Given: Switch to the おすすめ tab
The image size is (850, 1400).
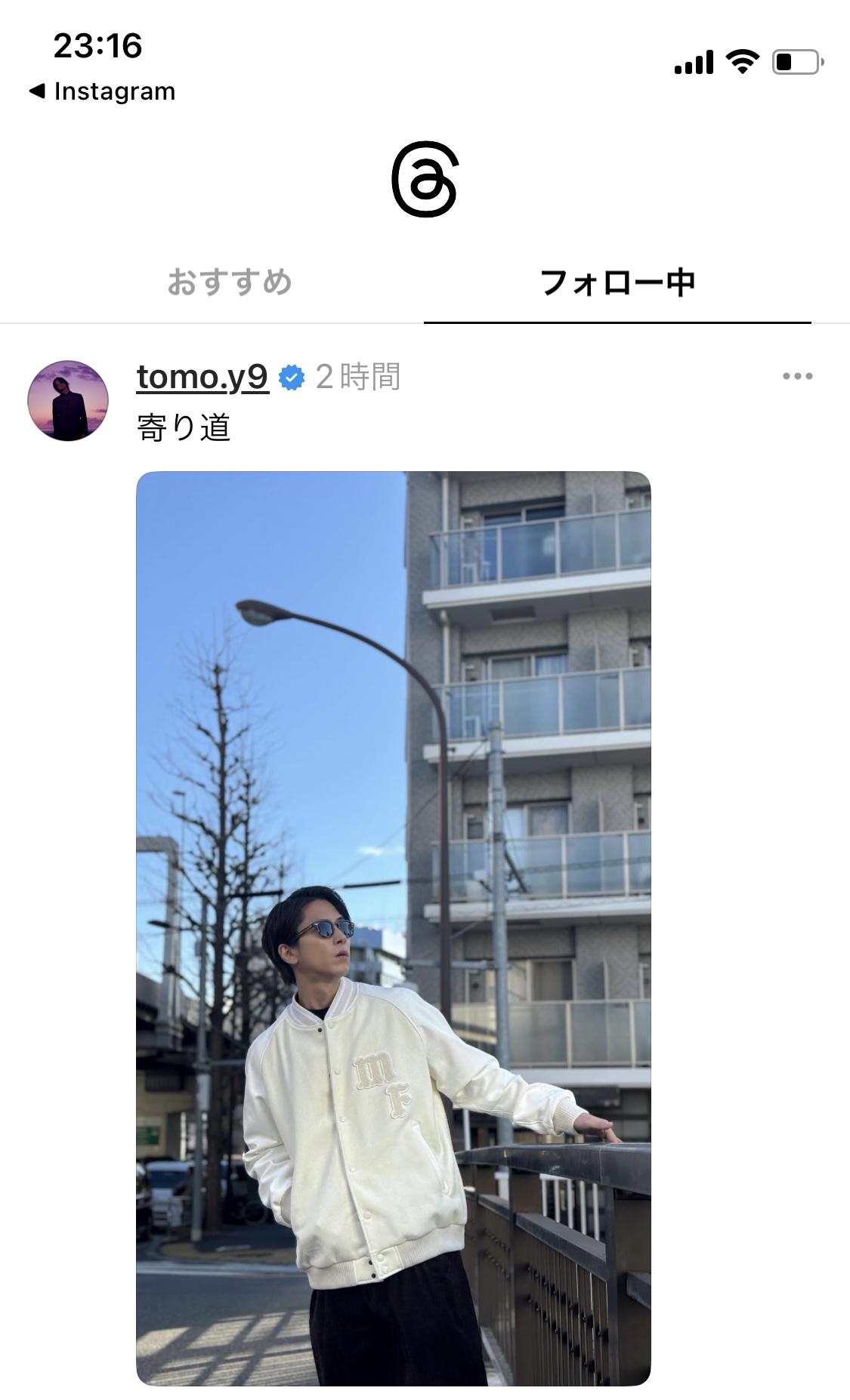Looking at the screenshot, I should click(x=230, y=282).
